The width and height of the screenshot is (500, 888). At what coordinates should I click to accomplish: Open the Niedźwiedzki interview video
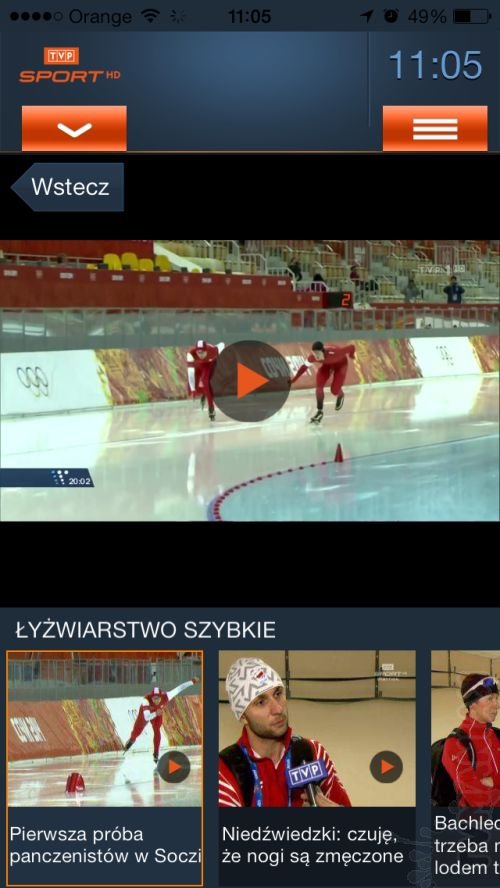pos(317,768)
